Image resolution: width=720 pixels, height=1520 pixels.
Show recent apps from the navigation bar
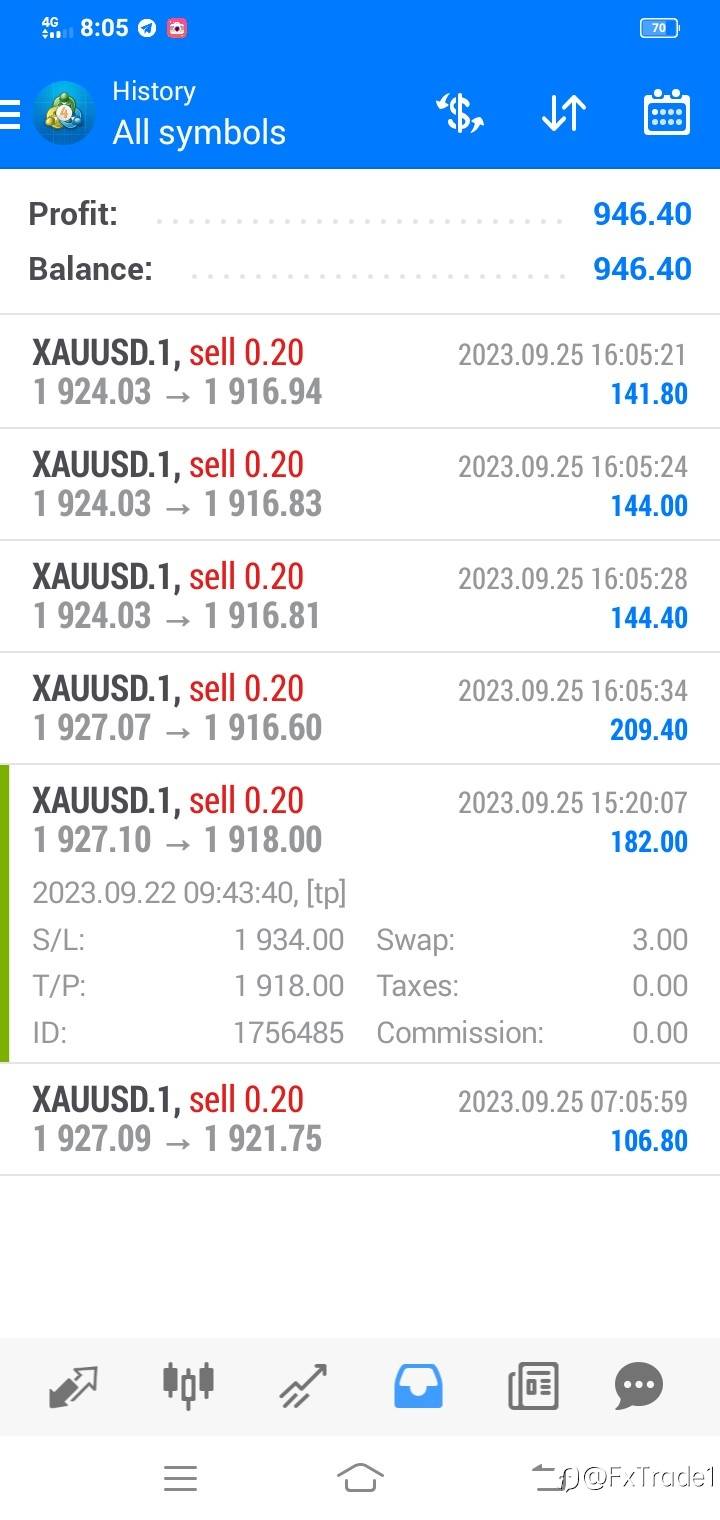coord(180,1477)
